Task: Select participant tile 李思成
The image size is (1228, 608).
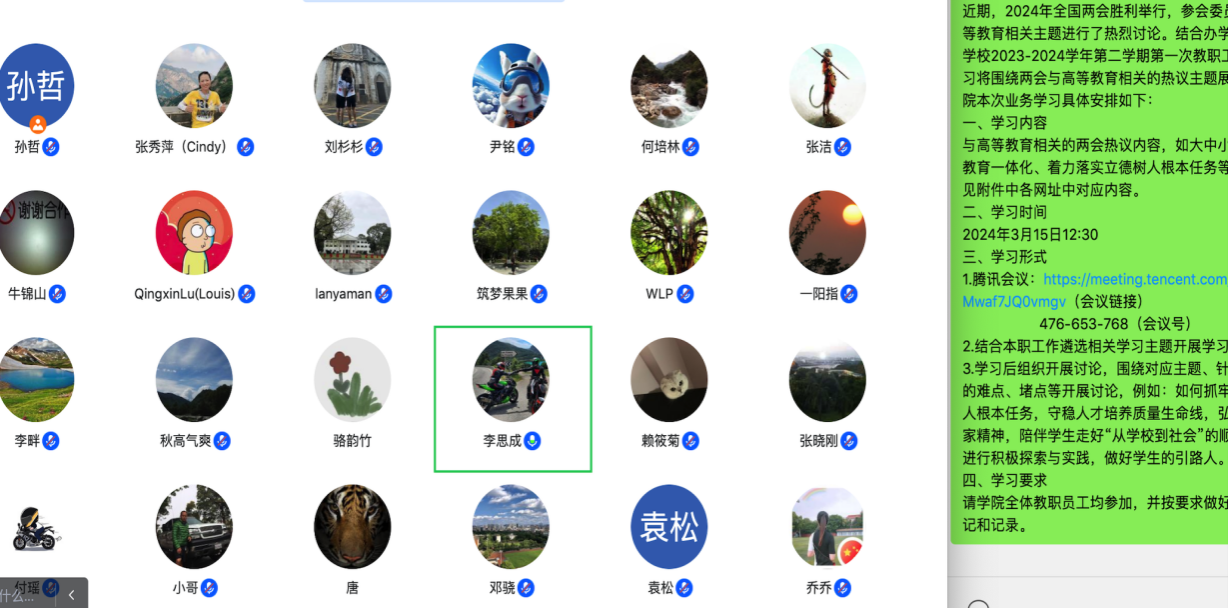Action: [511, 380]
